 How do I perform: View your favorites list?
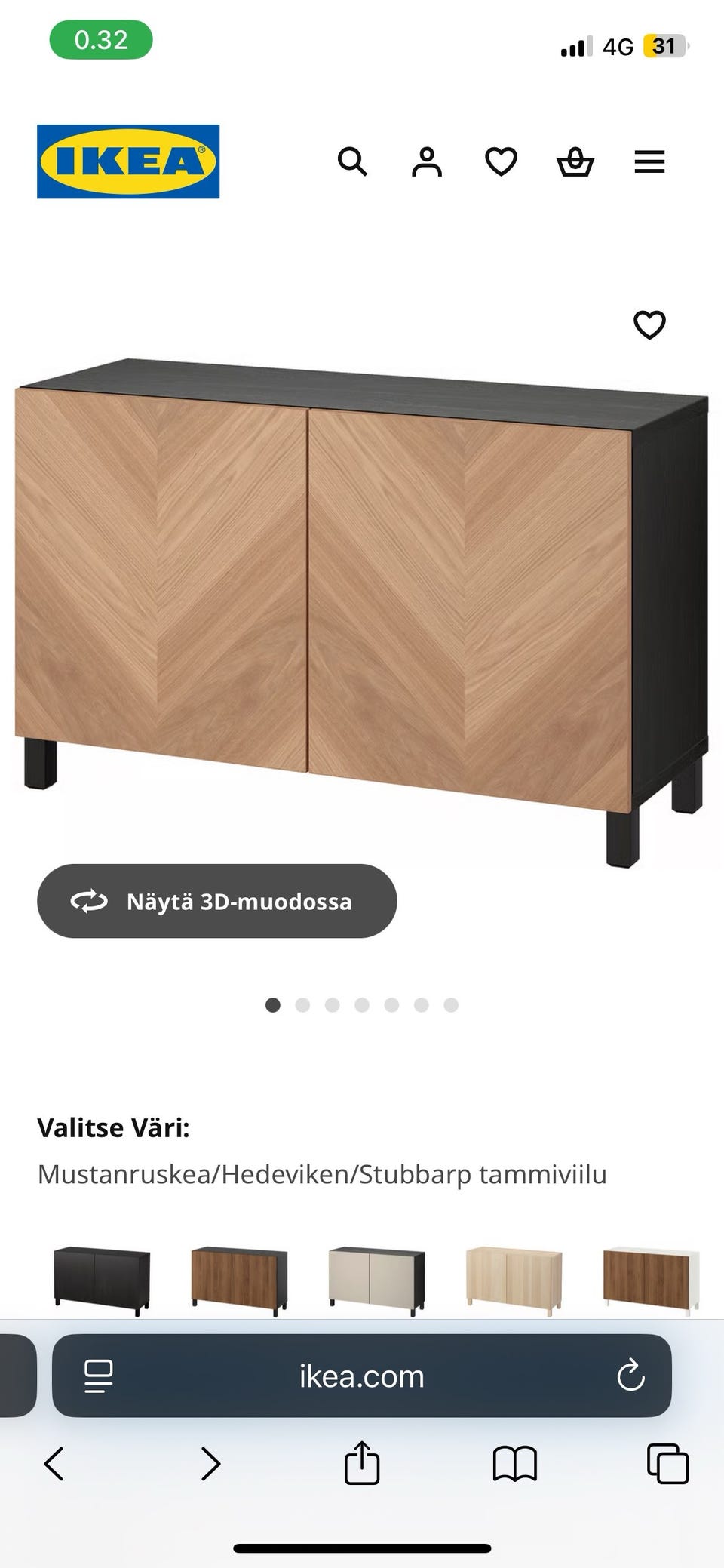pyautogui.click(x=499, y=162)
